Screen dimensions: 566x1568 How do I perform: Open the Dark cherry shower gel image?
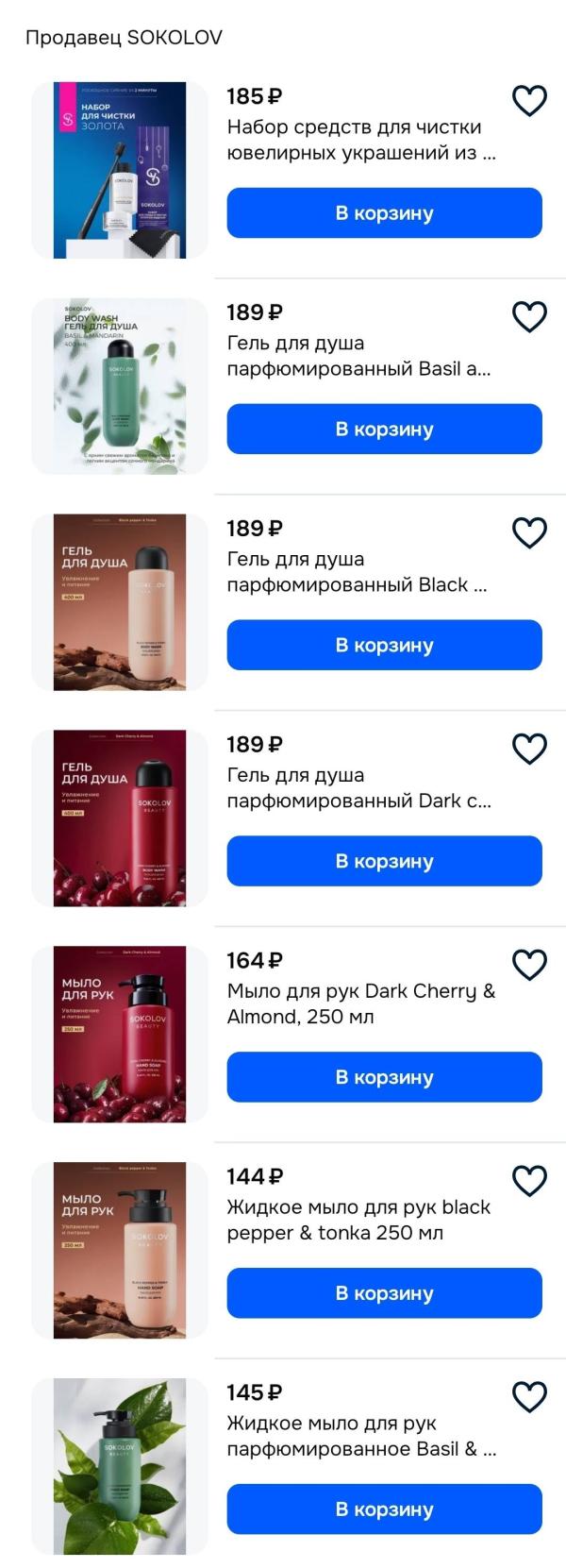click(120, 818)
